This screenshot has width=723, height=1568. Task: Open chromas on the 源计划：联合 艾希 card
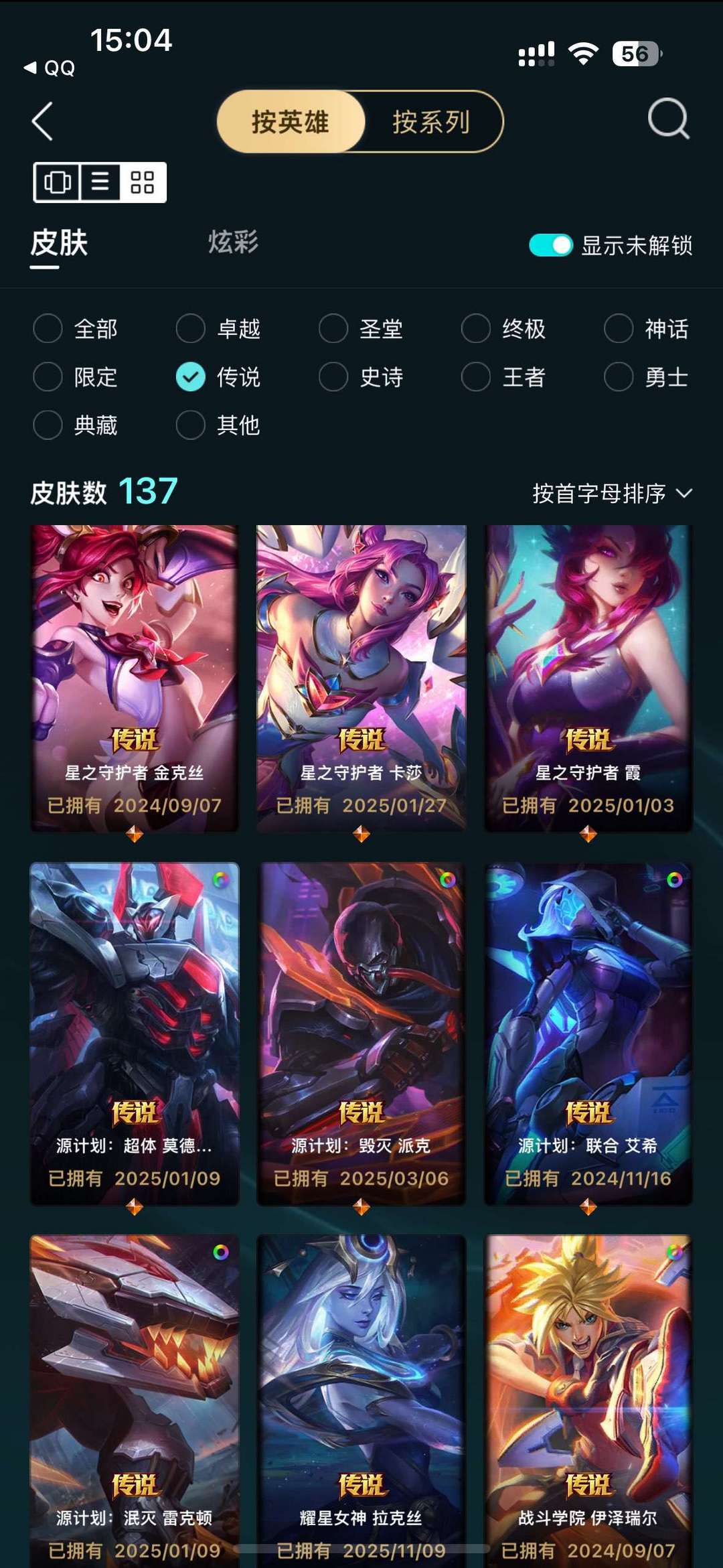(x=675, y=879)
